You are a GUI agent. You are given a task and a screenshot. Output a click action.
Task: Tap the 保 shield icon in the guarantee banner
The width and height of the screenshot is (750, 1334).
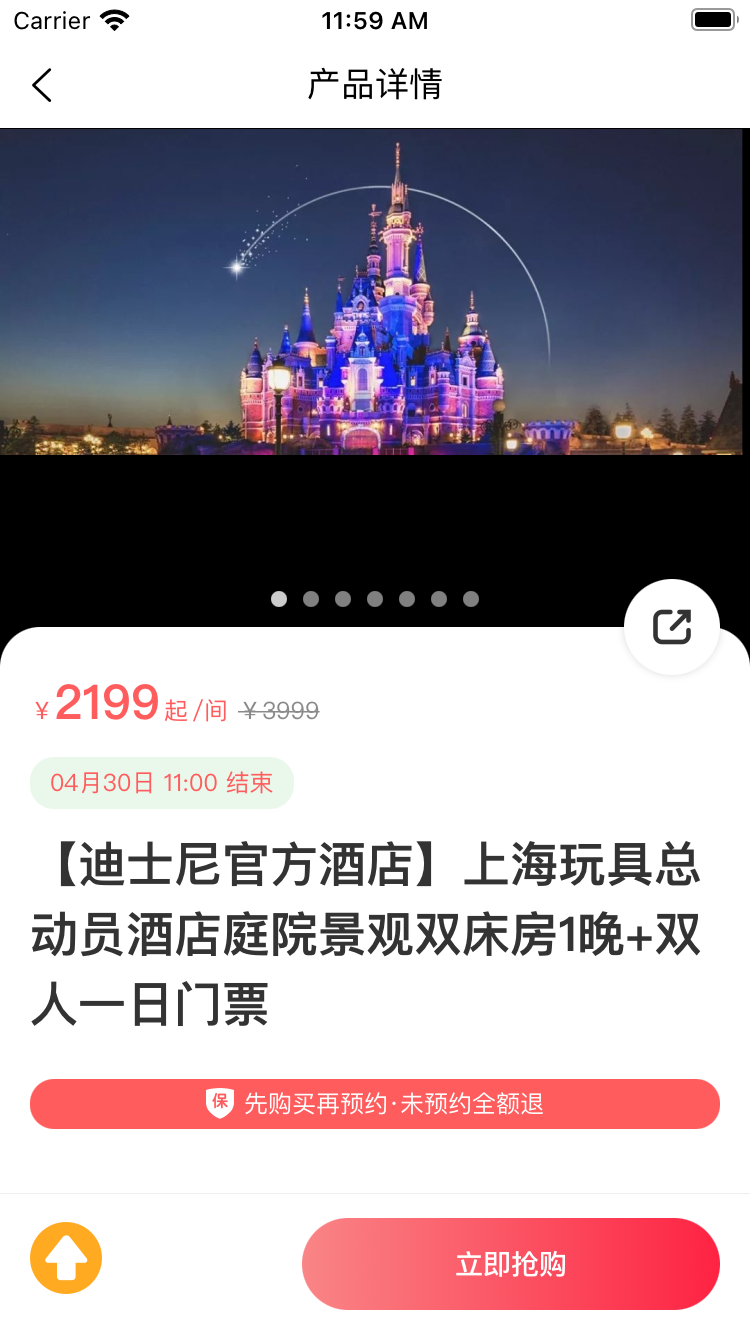pyautogui.click(x=219, y=1103)
